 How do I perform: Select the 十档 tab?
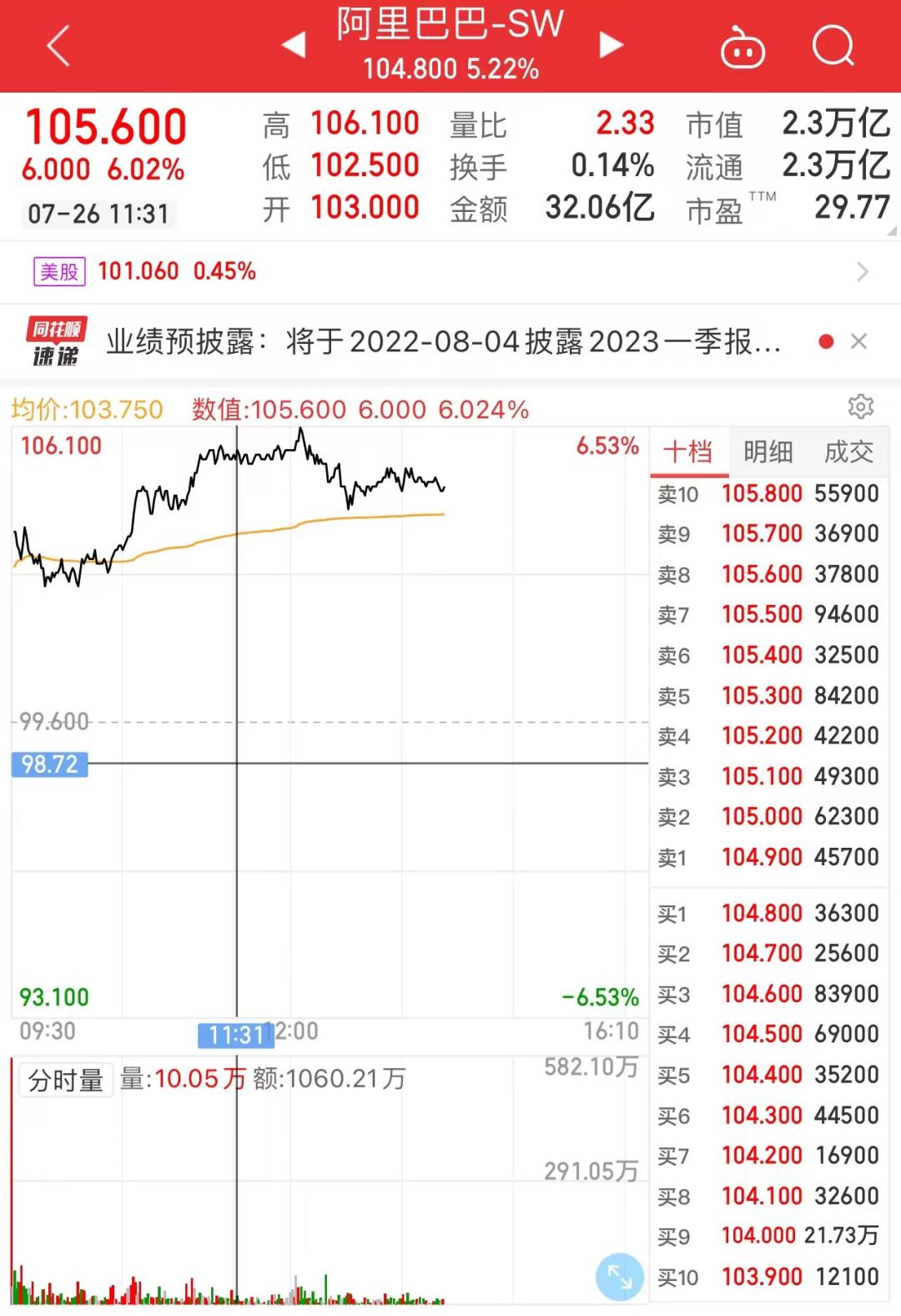[688, 452]
